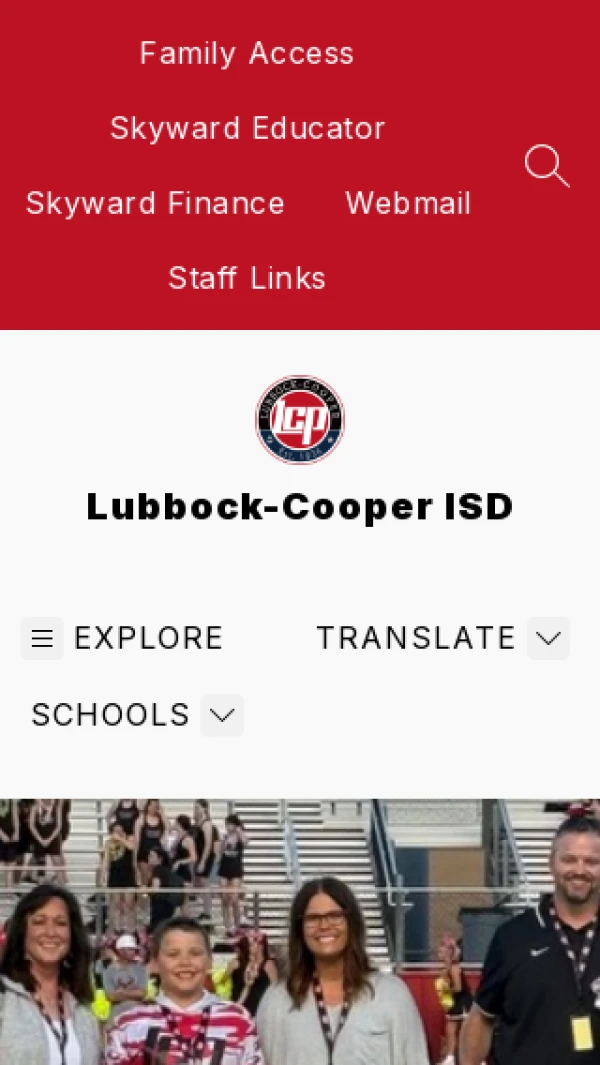The height and width of the screenshot is (1065, 600).
Task: Expand the Translate dropdown
Action: coord(548,638)
